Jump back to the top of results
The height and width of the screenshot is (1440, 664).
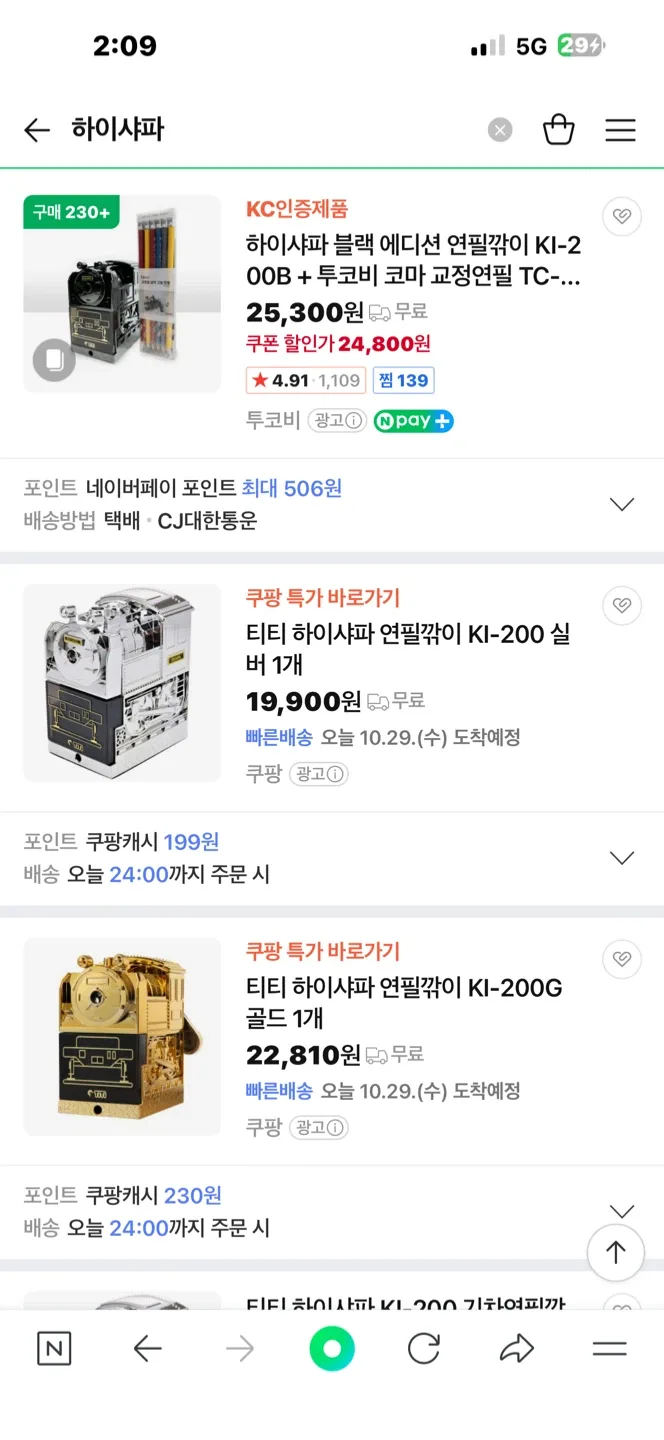(x=615, y=1252)
